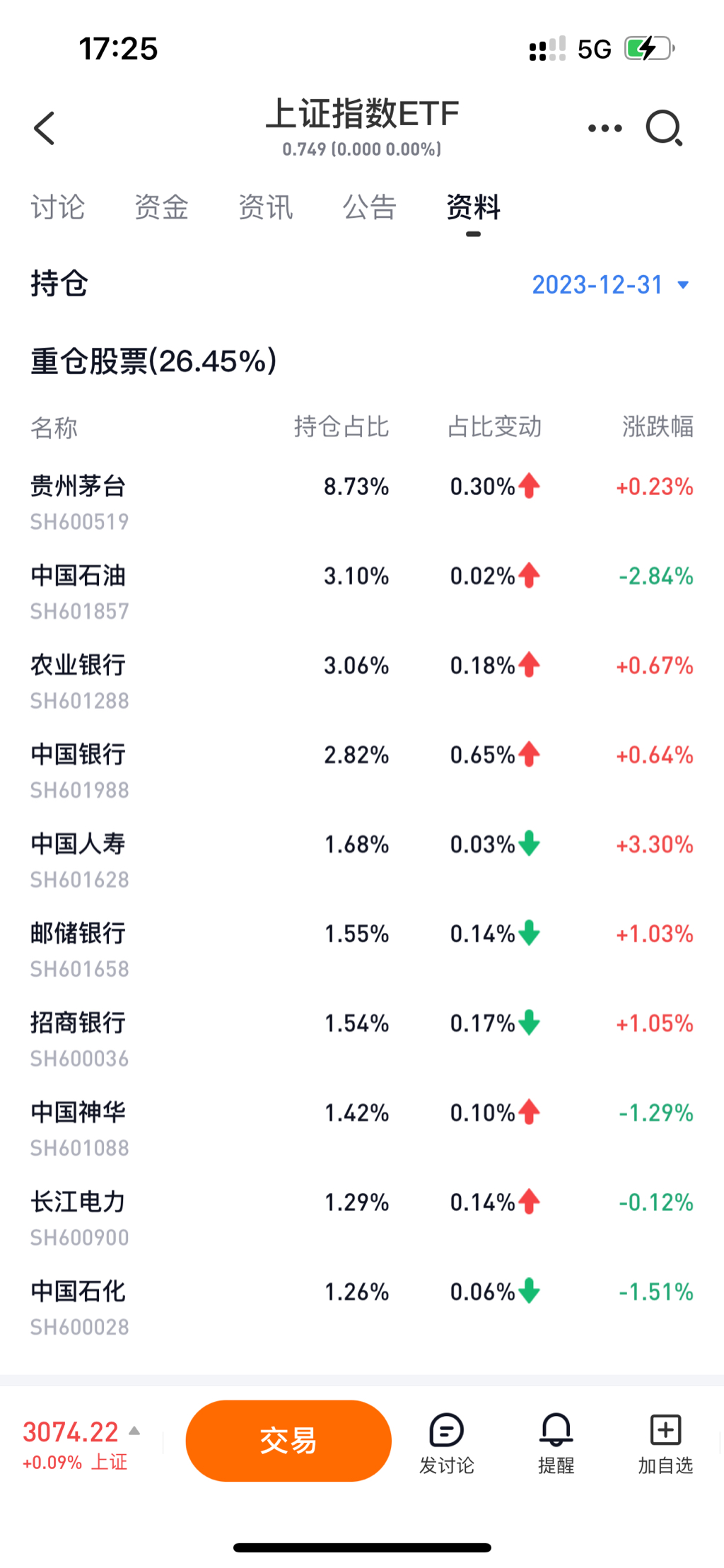Go back using the top-left arrow
Viewport: 724px width, 1568px height.
44,129
